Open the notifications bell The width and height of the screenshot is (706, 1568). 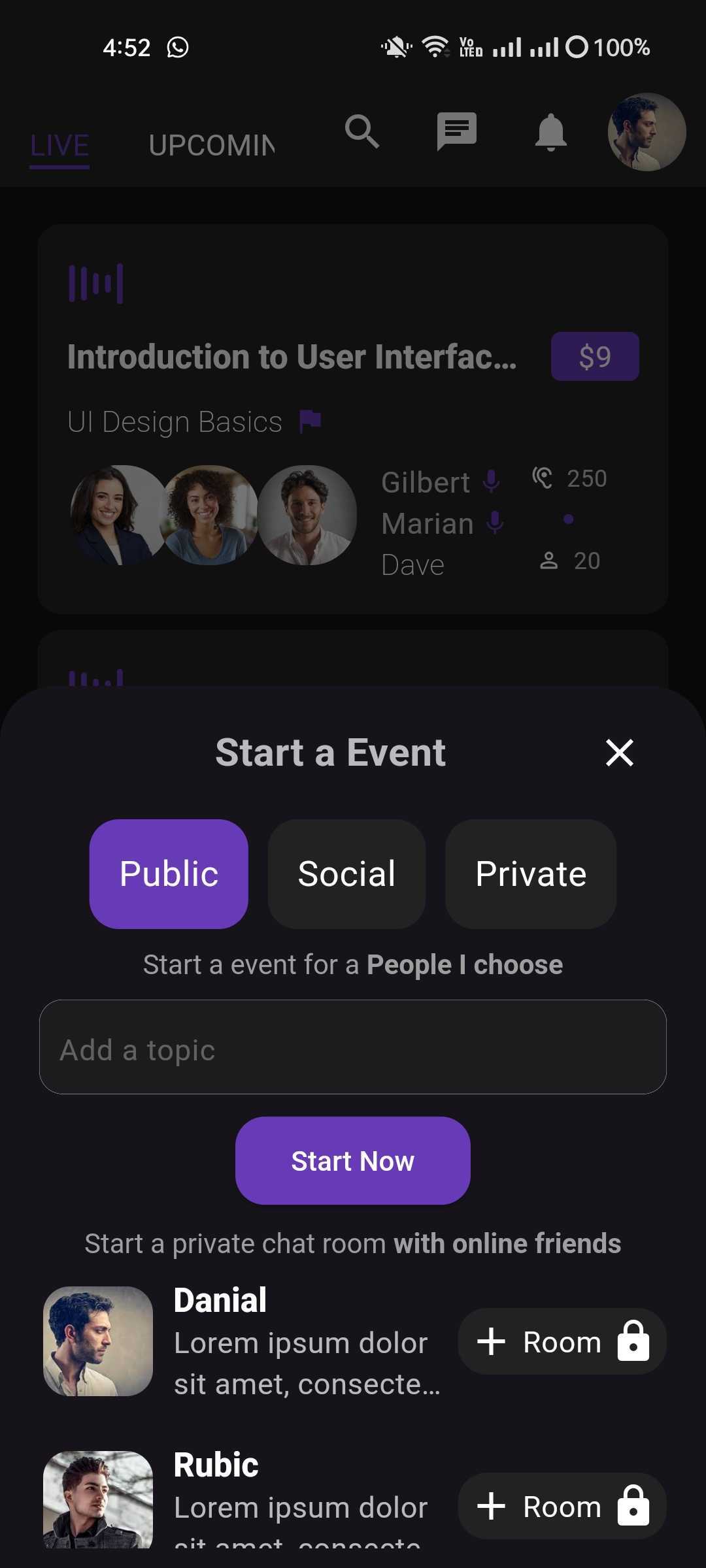(550, 131)
